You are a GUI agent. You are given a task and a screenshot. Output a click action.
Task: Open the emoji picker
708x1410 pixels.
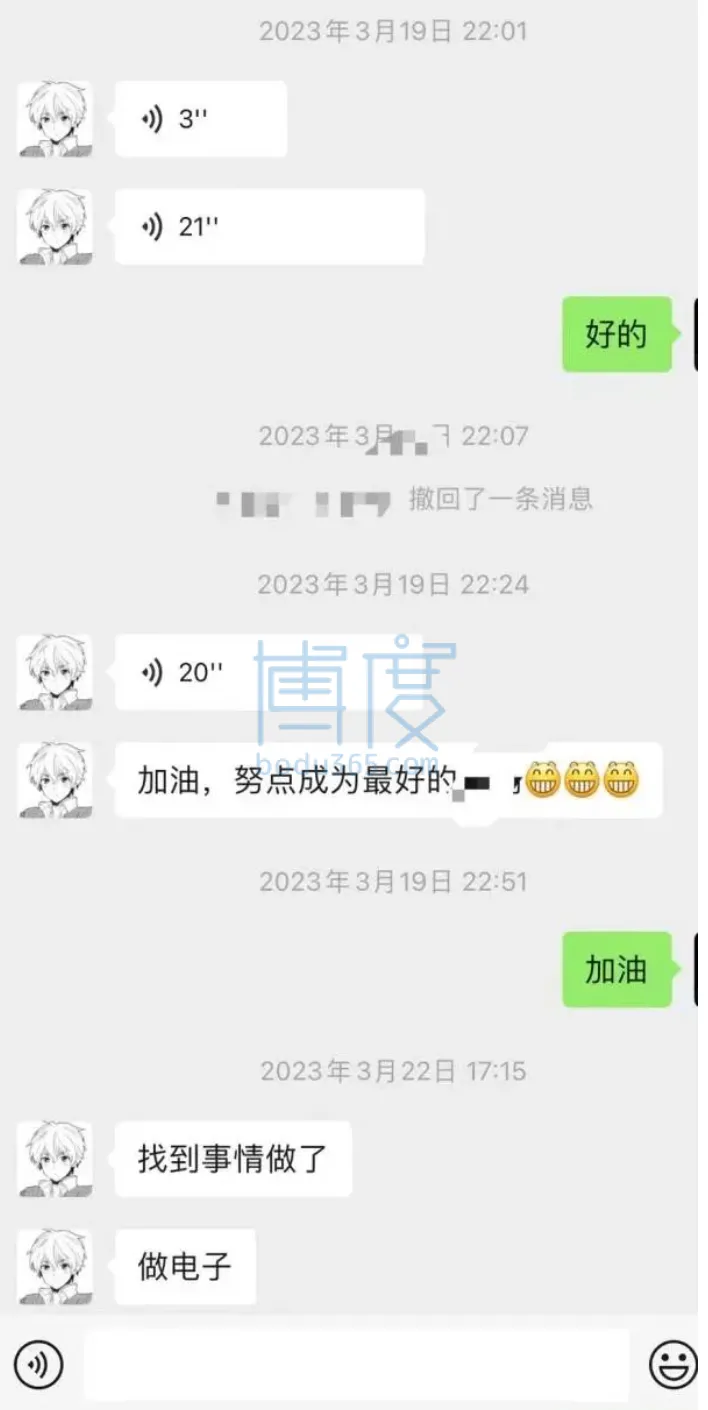(x=672, y=1364)
